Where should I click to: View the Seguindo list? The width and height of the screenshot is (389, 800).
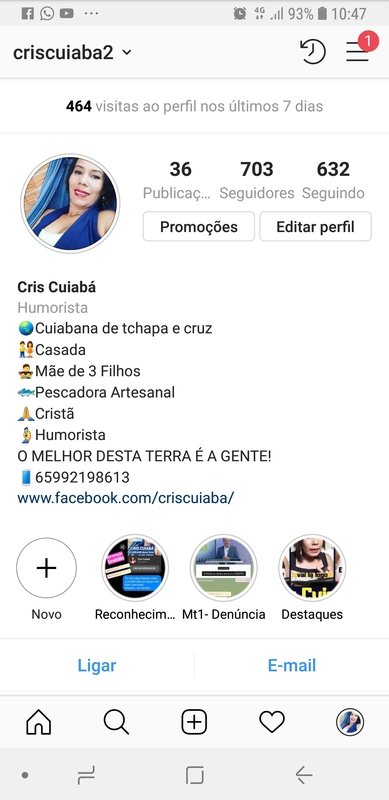click(333, 180)
